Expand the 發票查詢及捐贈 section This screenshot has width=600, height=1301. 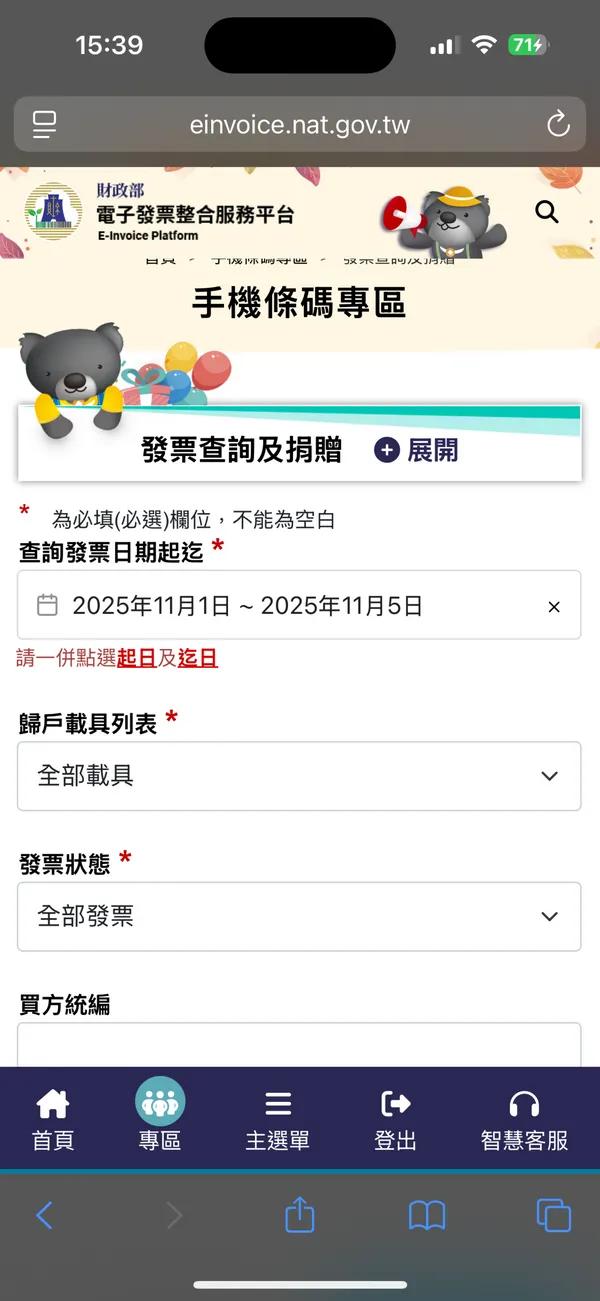pyautogui.click(x=416, y=451)
